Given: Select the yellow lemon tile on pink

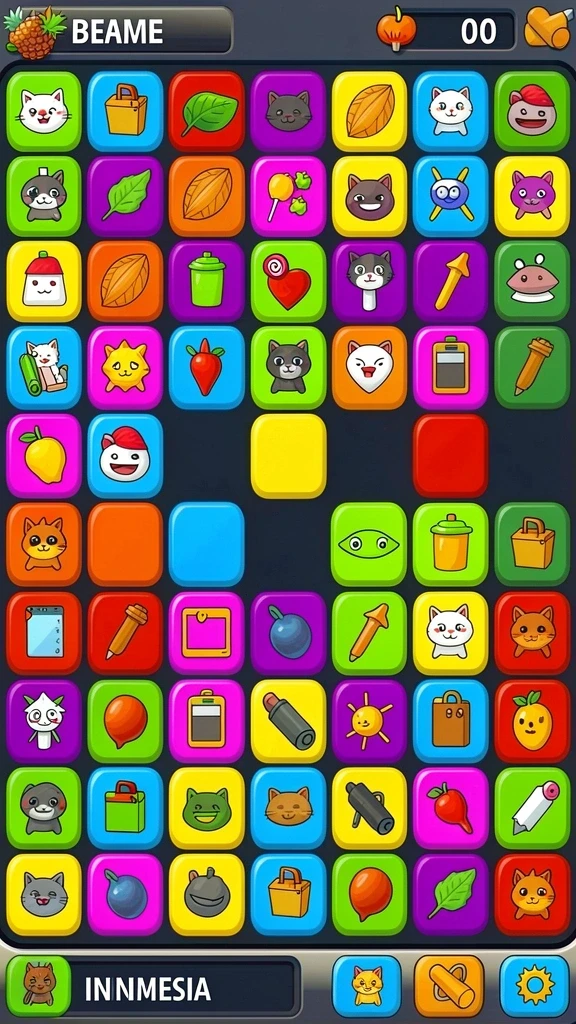Looking at the screenshot, I should click(44, 456).
